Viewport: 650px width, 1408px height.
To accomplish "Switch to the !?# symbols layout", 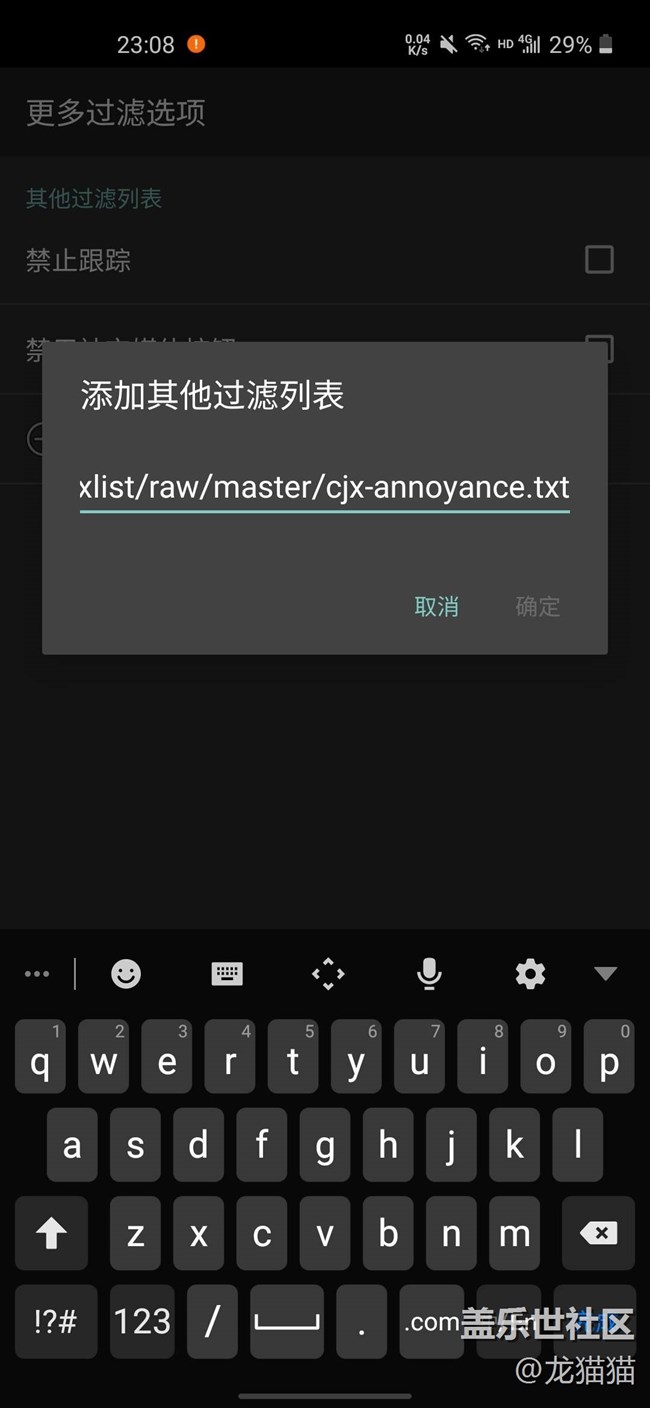I will tap(55, 1321).
